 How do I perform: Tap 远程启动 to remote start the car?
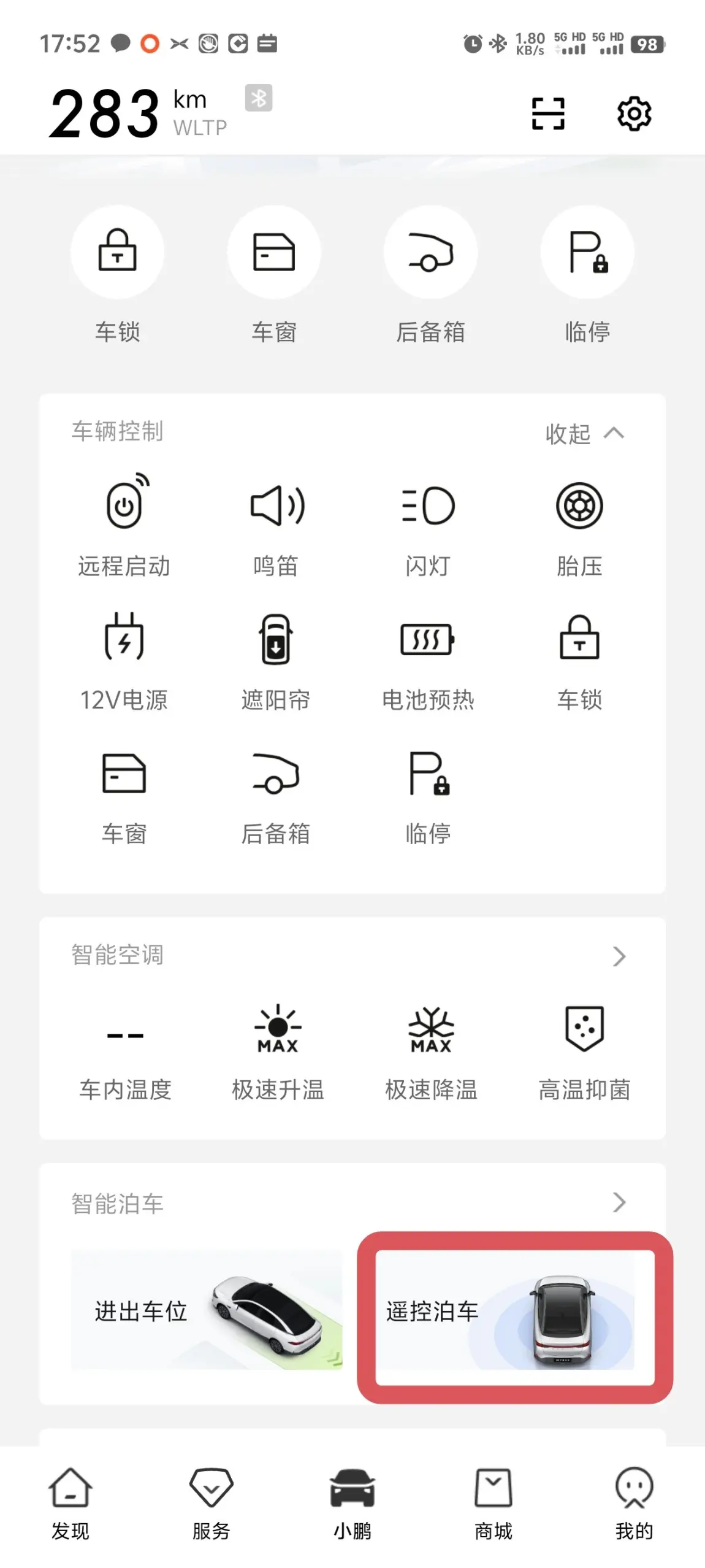tap(124, 525)
